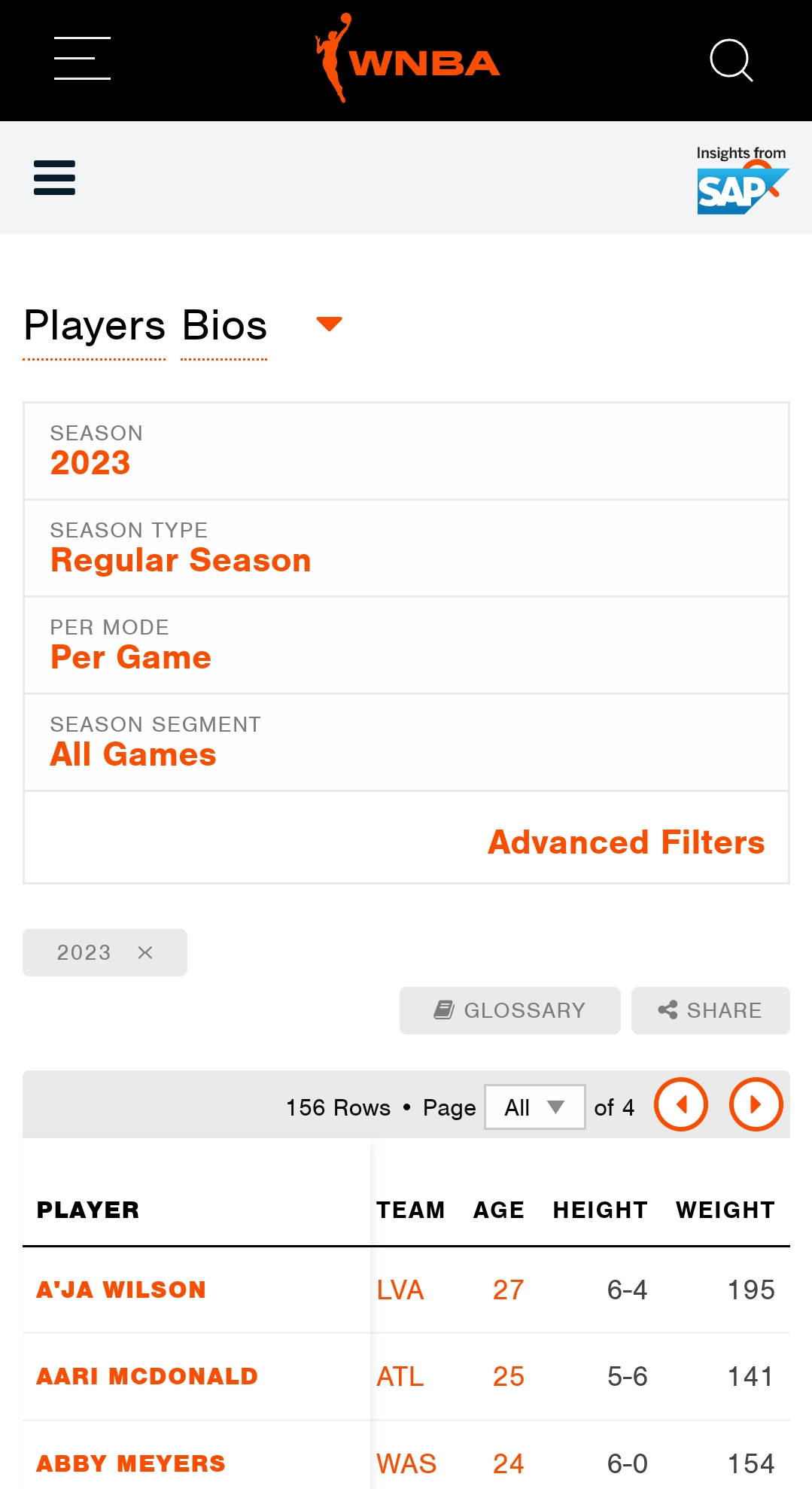Go to the next page of rows
812x1489 pixels.
click(756, 1104)
